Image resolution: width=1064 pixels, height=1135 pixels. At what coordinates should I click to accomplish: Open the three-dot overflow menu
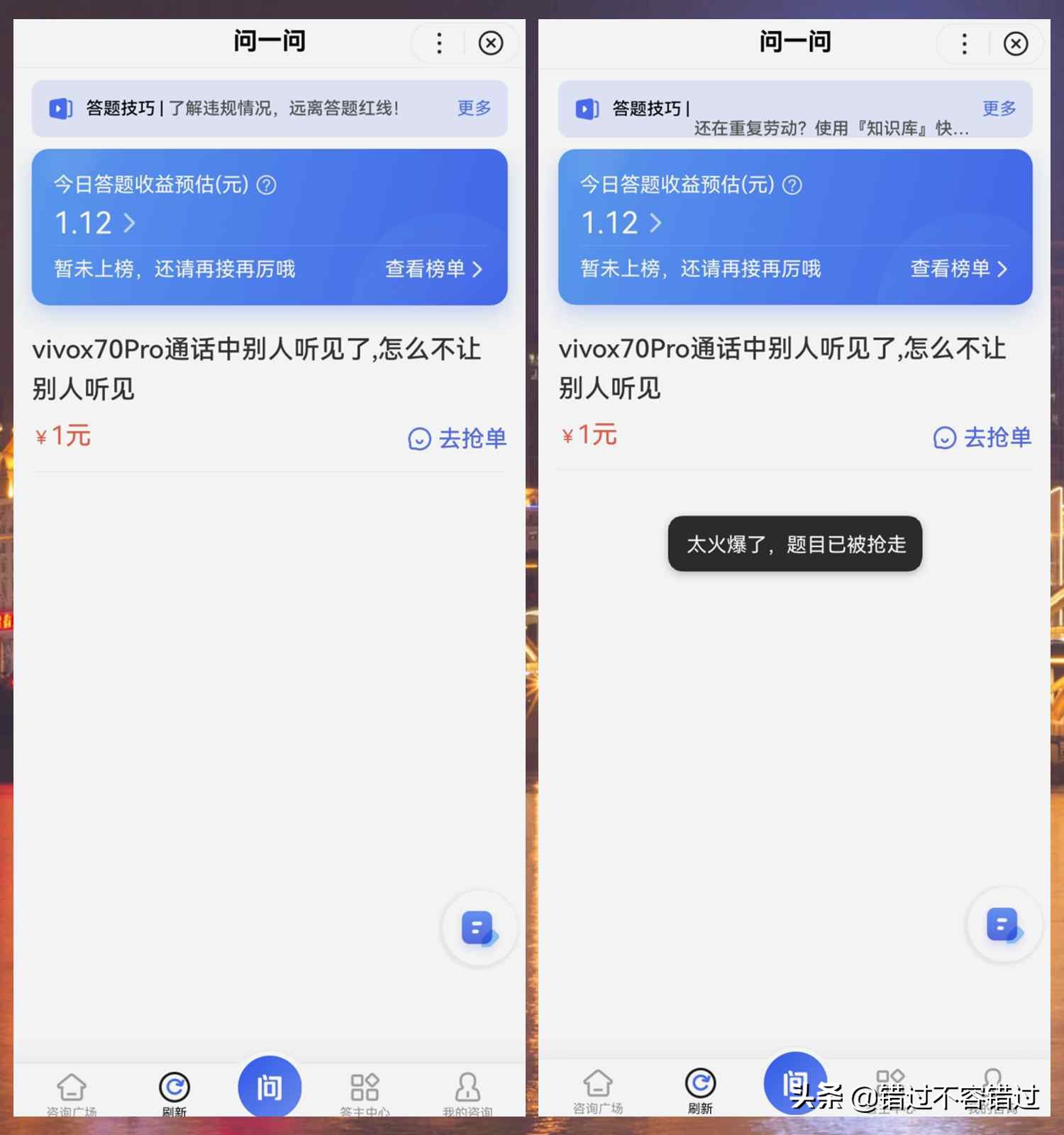tap(438, 43)
